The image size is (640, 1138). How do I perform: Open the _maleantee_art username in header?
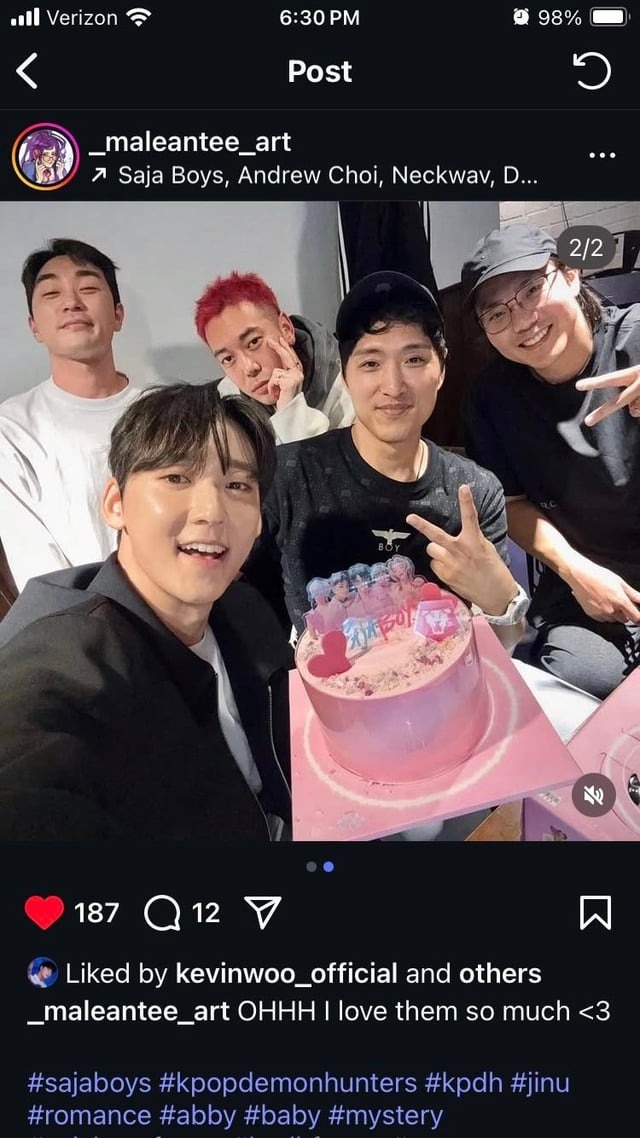[190, 142]
